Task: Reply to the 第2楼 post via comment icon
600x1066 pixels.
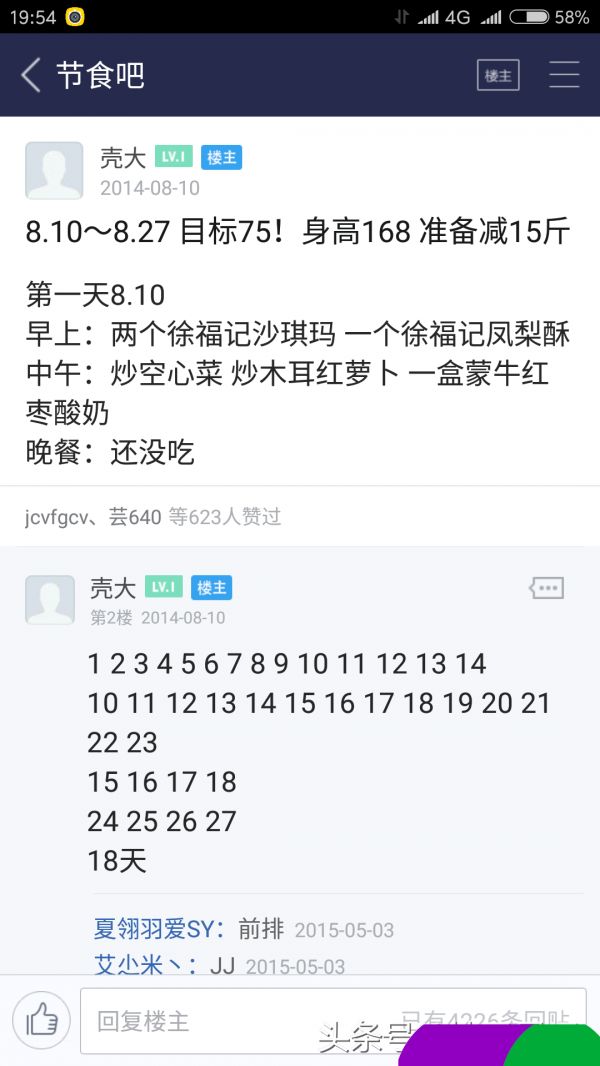Action: 546,588
